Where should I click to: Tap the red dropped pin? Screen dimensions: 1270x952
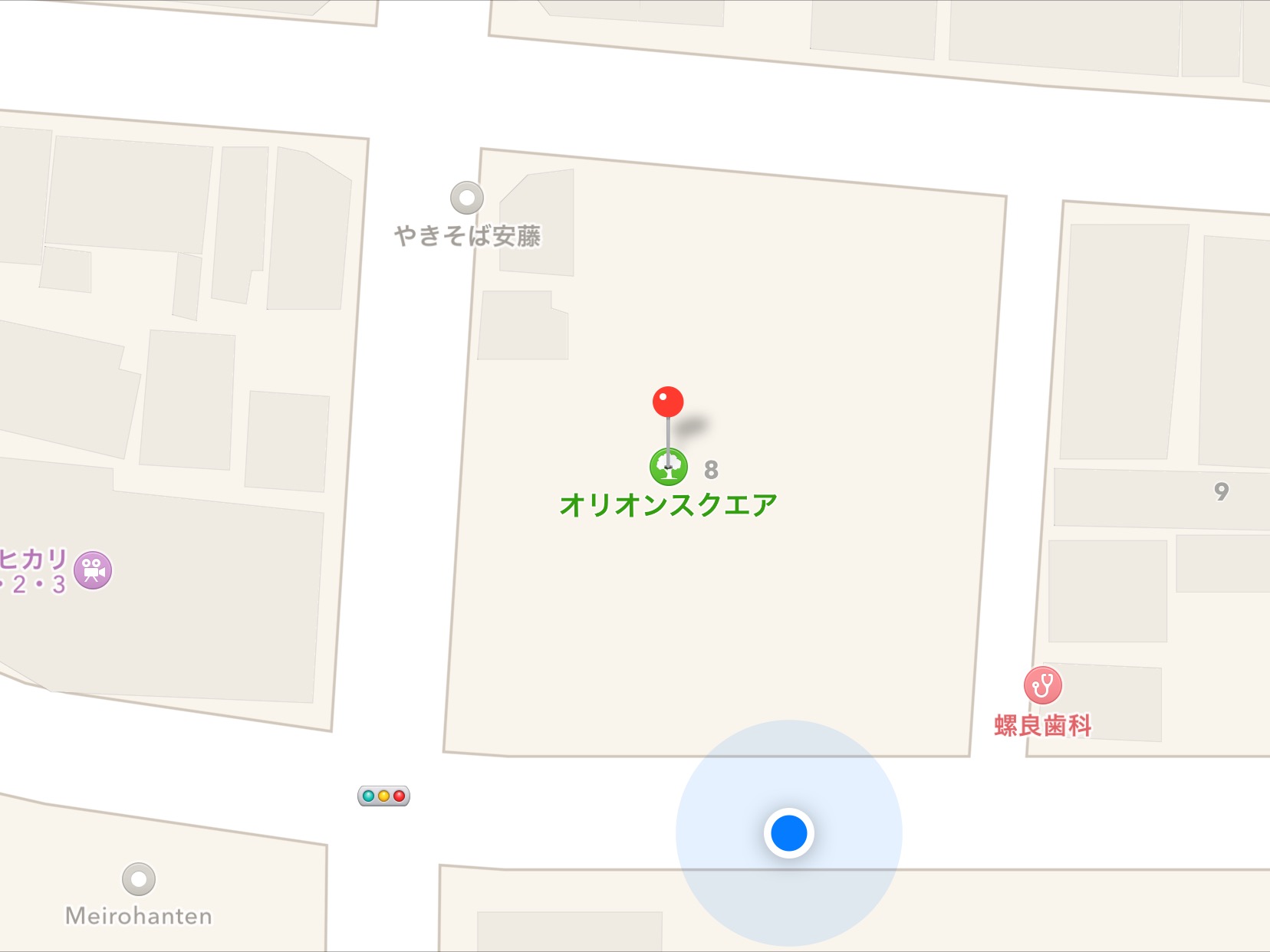click(x=668, y=402)
